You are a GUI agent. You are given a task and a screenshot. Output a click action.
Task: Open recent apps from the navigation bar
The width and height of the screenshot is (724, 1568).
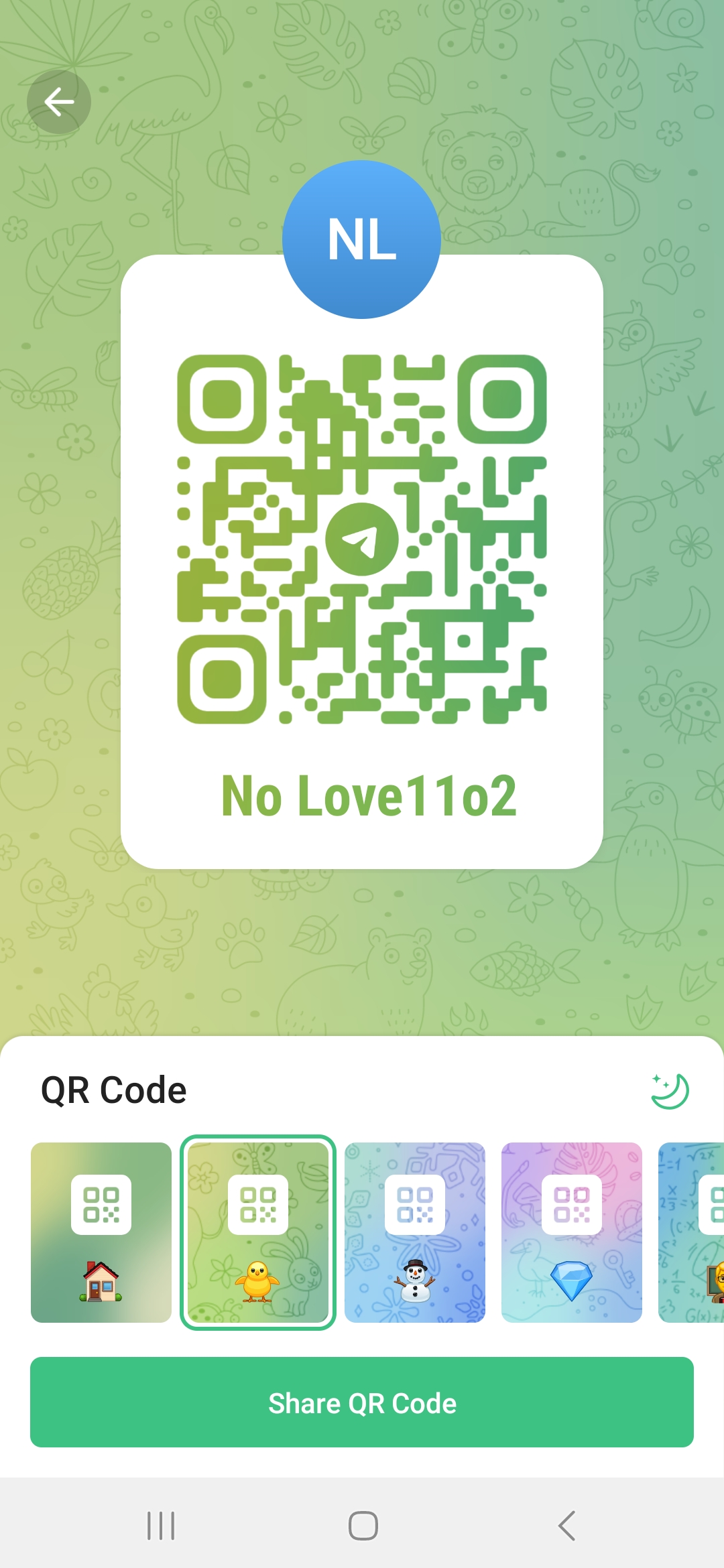tap(161, 1526)
